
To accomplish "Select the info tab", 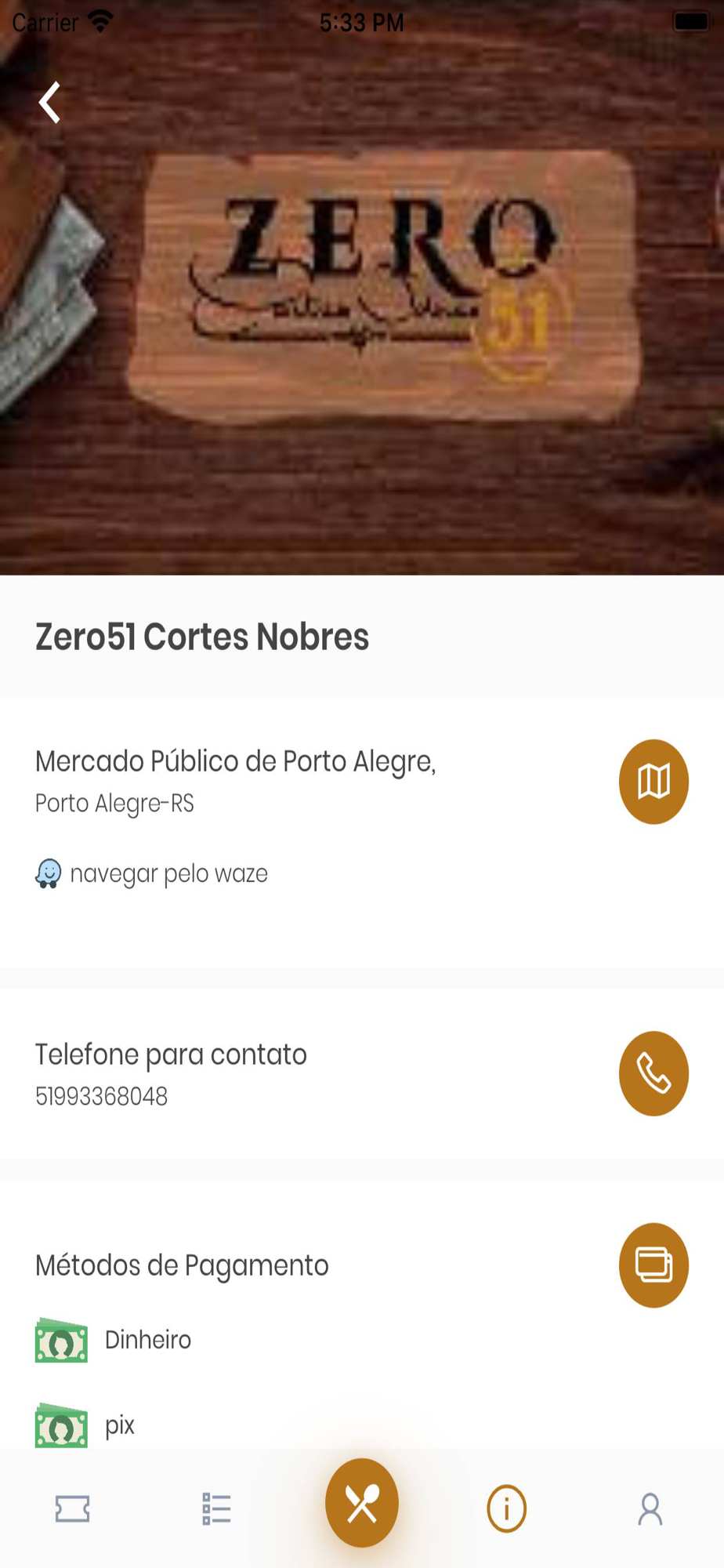I will point(506,1508).
